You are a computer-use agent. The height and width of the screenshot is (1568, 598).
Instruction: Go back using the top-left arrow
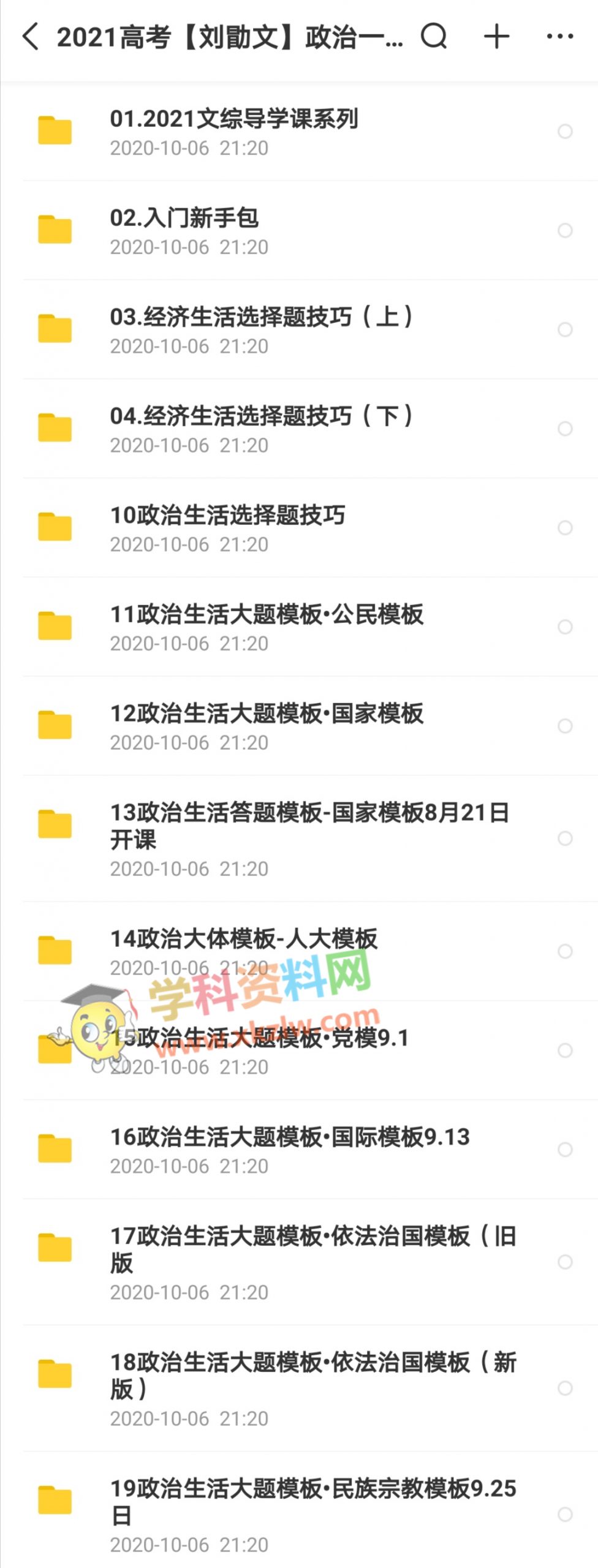(x=31, y=37)
